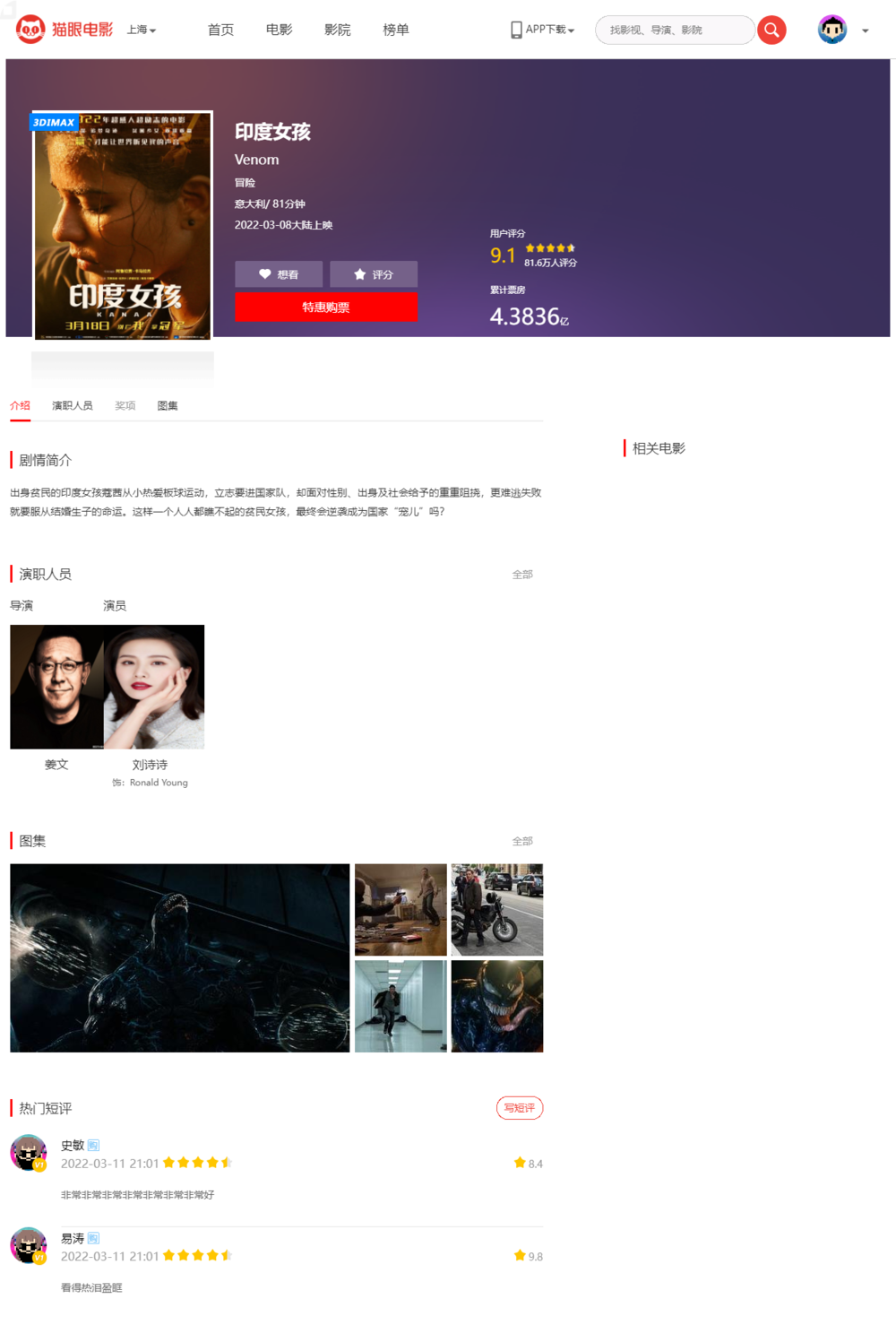This screenshot has height=1325, width=896.
Task: Focus the 找影视、导演、影院 search field
Action: click(x=674, y=30)
